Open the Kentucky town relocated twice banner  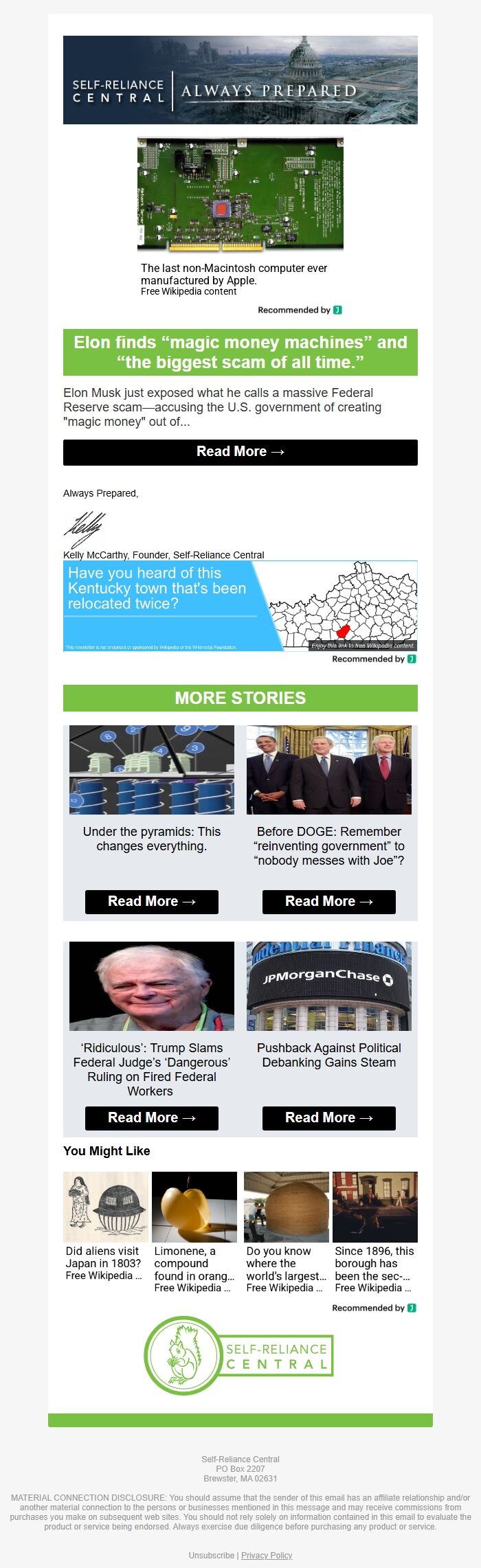click(240, 606)
